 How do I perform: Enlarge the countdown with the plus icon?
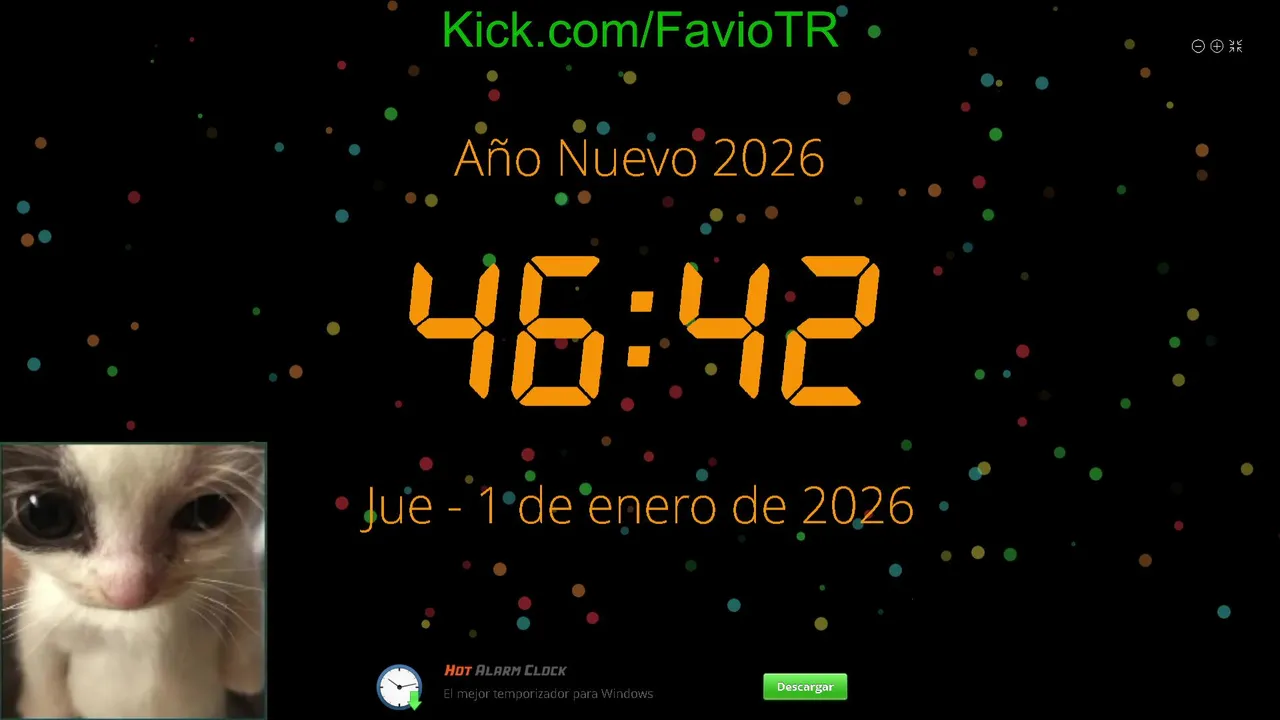[1217, 46]
